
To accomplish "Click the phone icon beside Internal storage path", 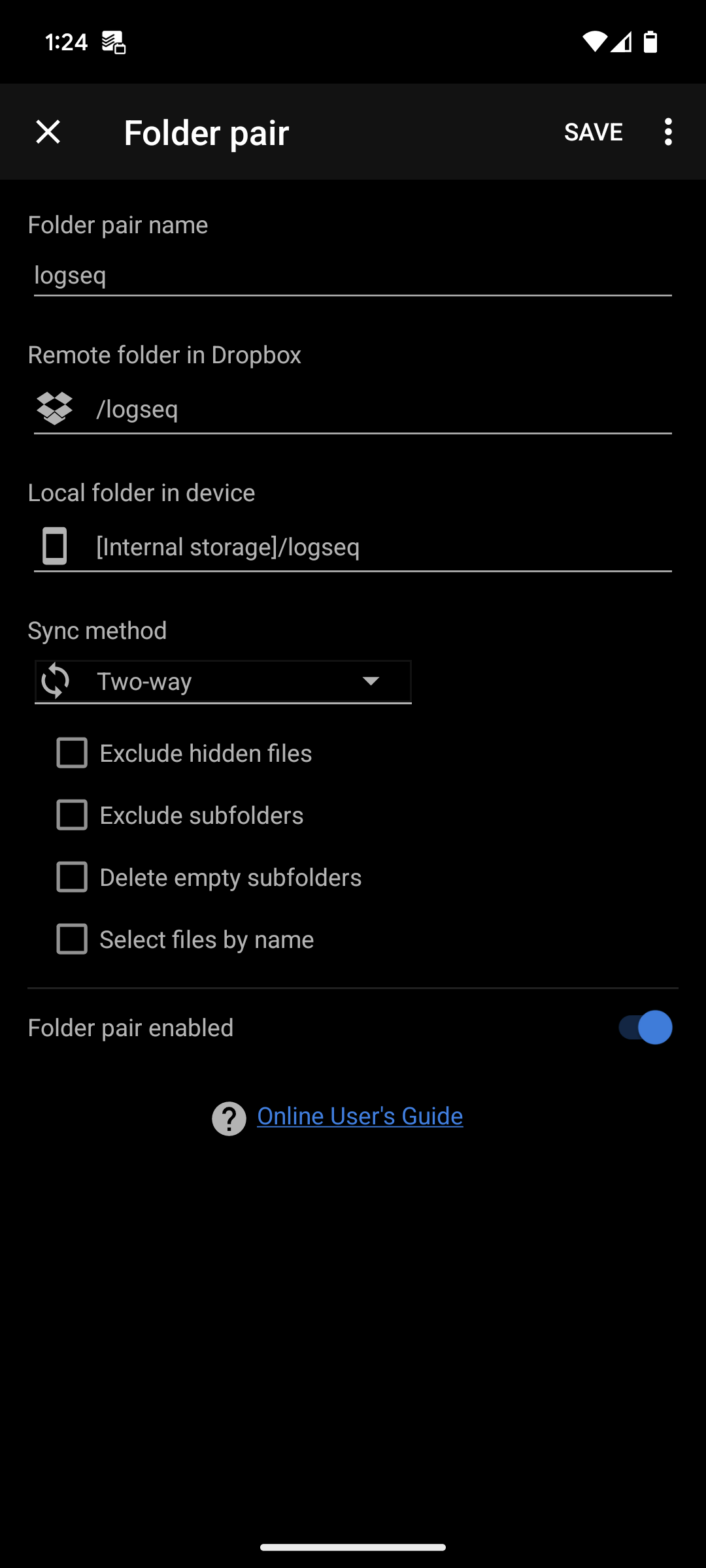I will 55,546.
